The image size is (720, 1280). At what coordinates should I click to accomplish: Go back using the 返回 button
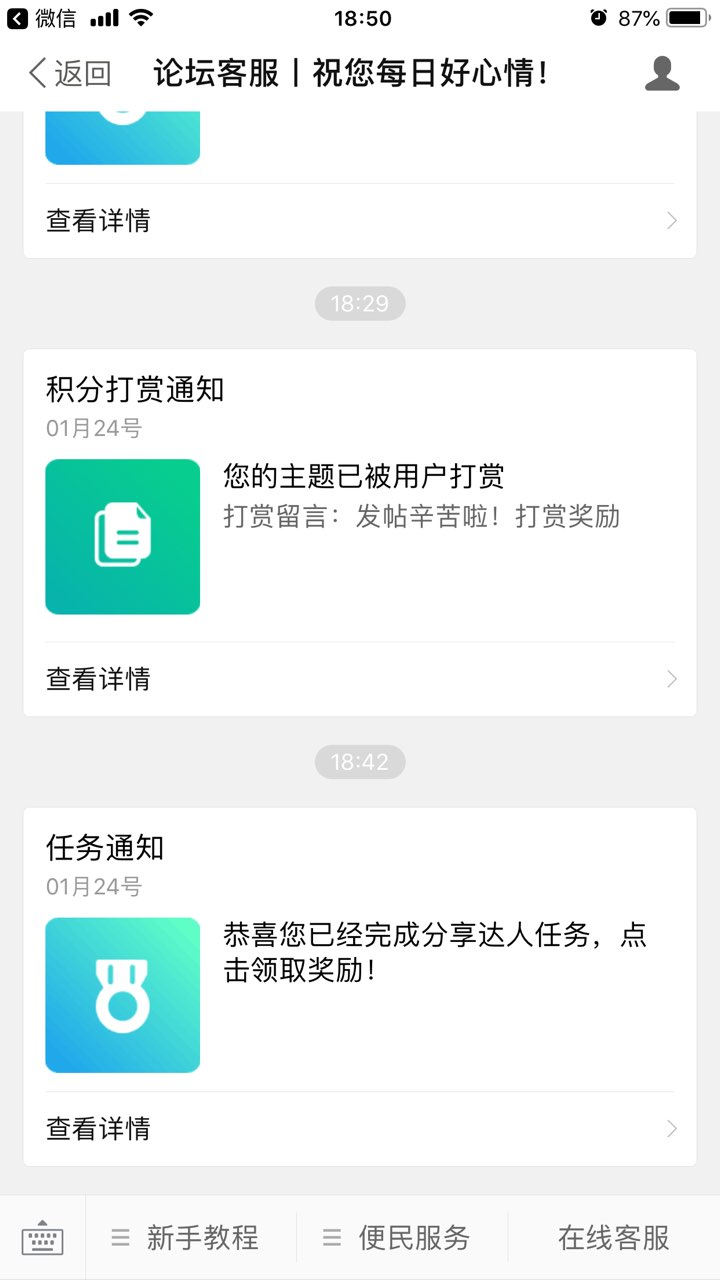(x=69, y=73)
